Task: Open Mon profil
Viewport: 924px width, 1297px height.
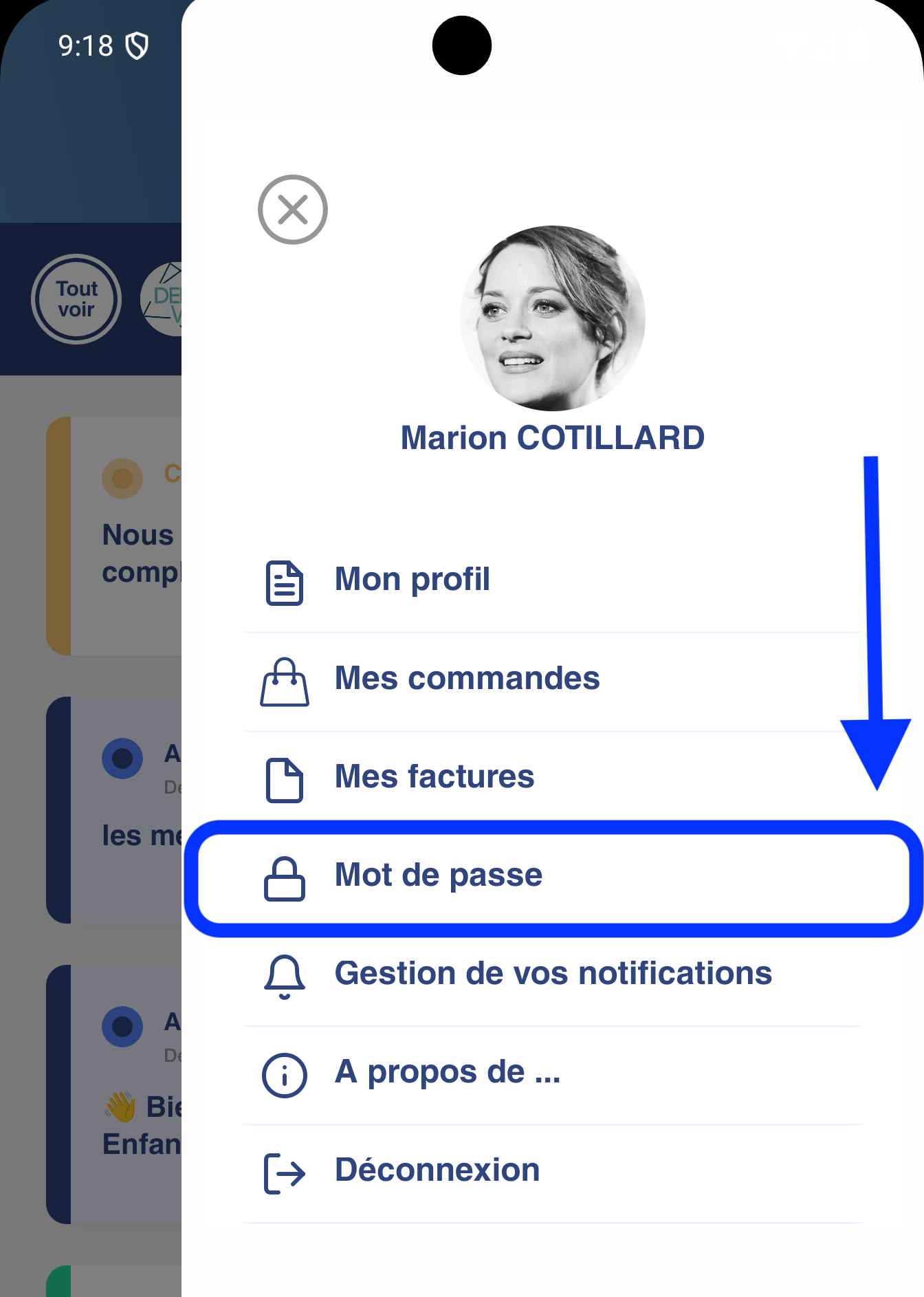Action: tap(412, 580)
